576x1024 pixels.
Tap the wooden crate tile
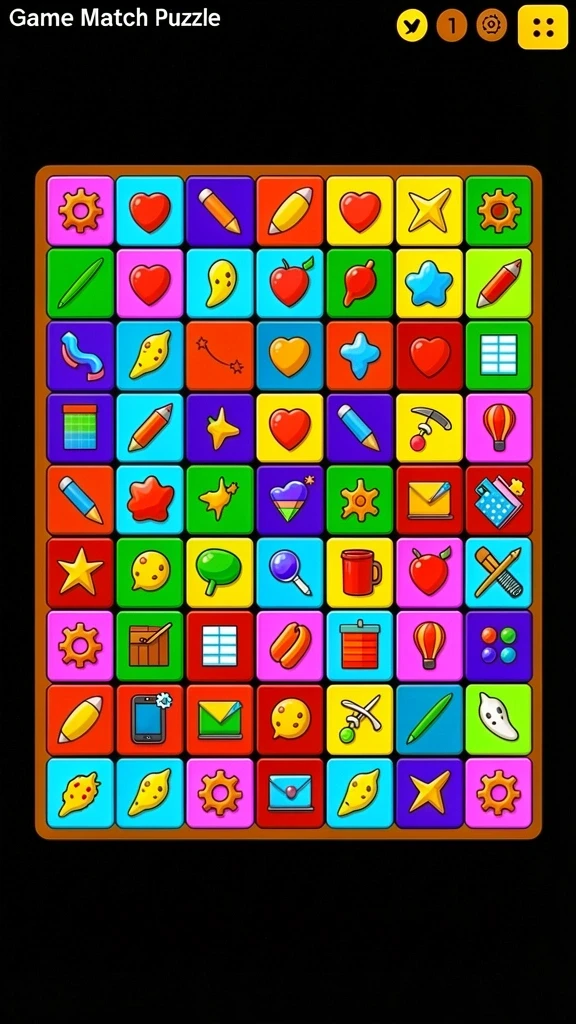[x=150, y=646]
